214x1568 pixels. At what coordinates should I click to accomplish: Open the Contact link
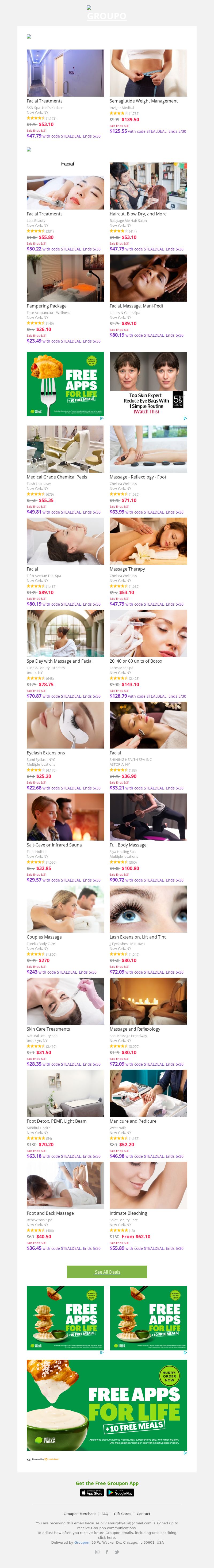click(143, 1514)
